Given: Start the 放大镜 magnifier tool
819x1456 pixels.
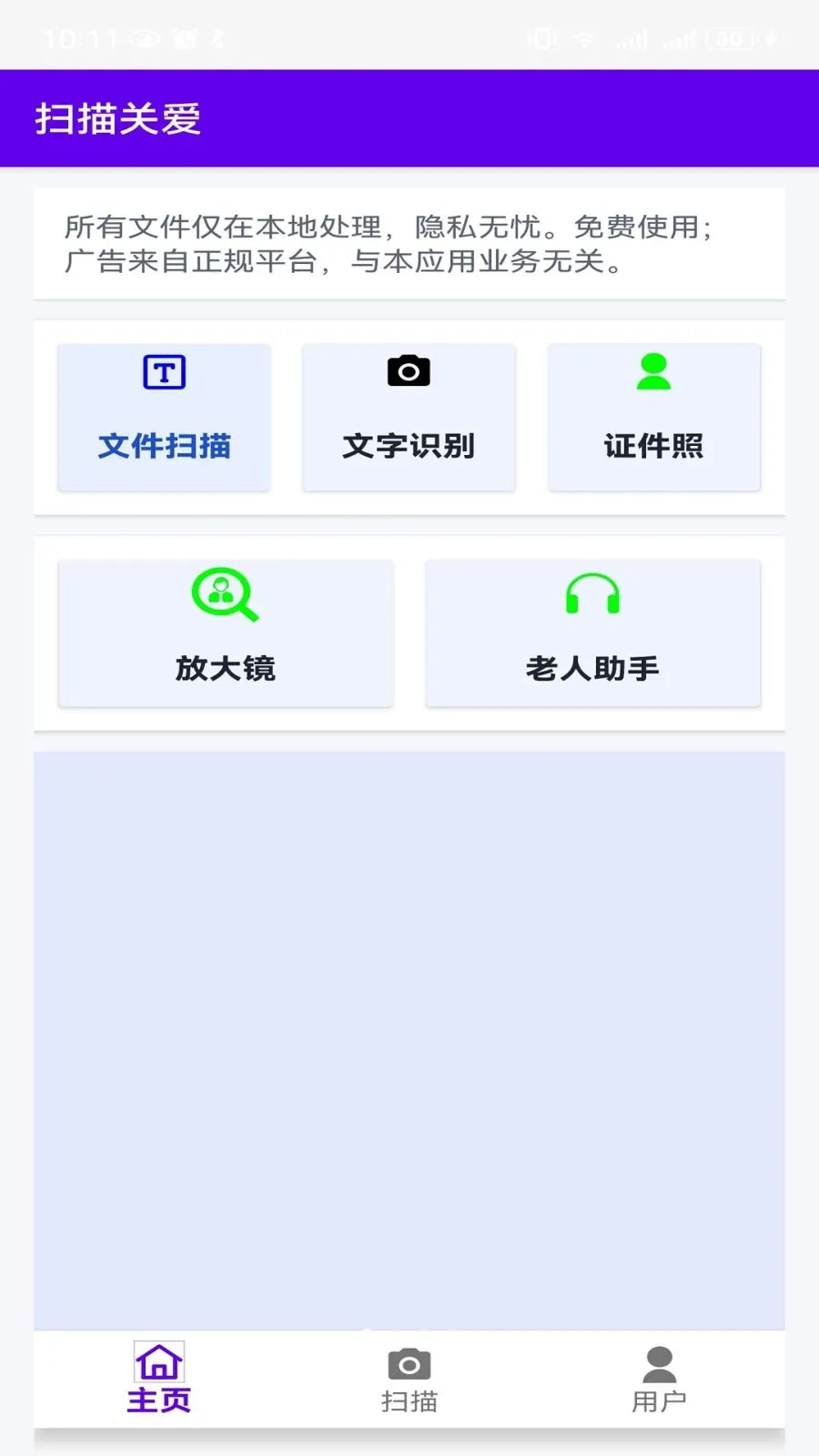Looking at the screenshot, I should click(x=224, y=632).
